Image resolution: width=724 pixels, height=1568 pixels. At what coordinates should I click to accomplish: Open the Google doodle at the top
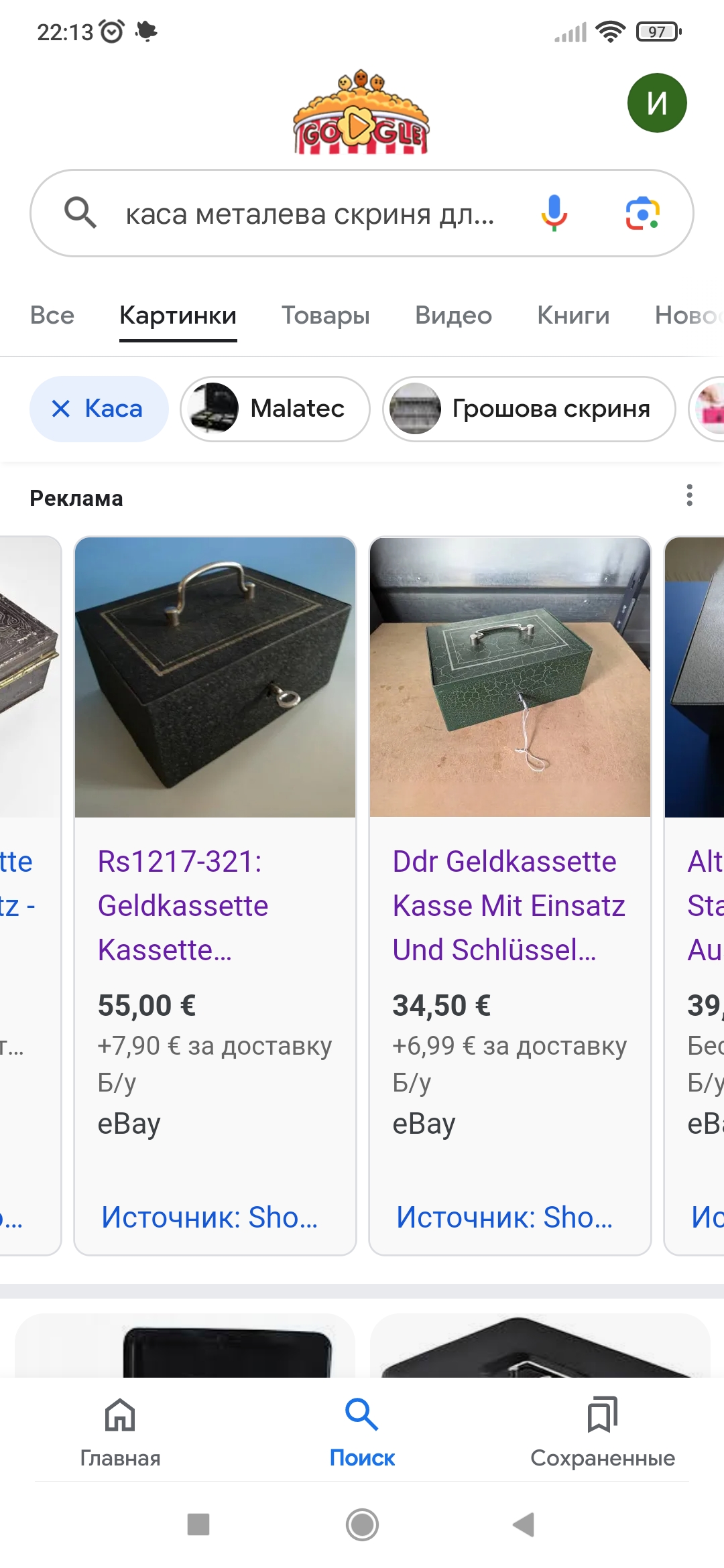(x=361, y=113)
